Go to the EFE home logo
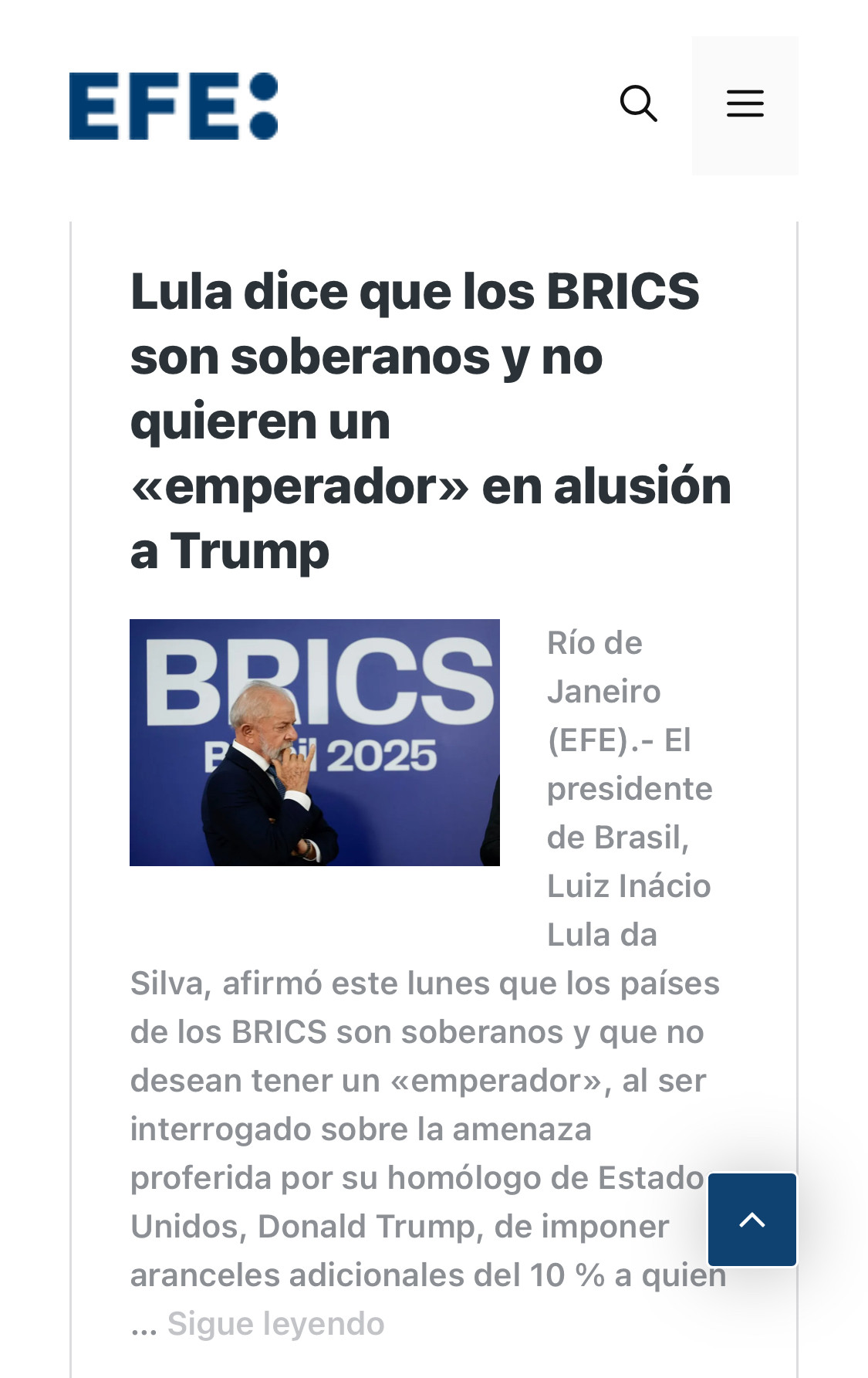868x1378 pixels. [x=174, y=107]
